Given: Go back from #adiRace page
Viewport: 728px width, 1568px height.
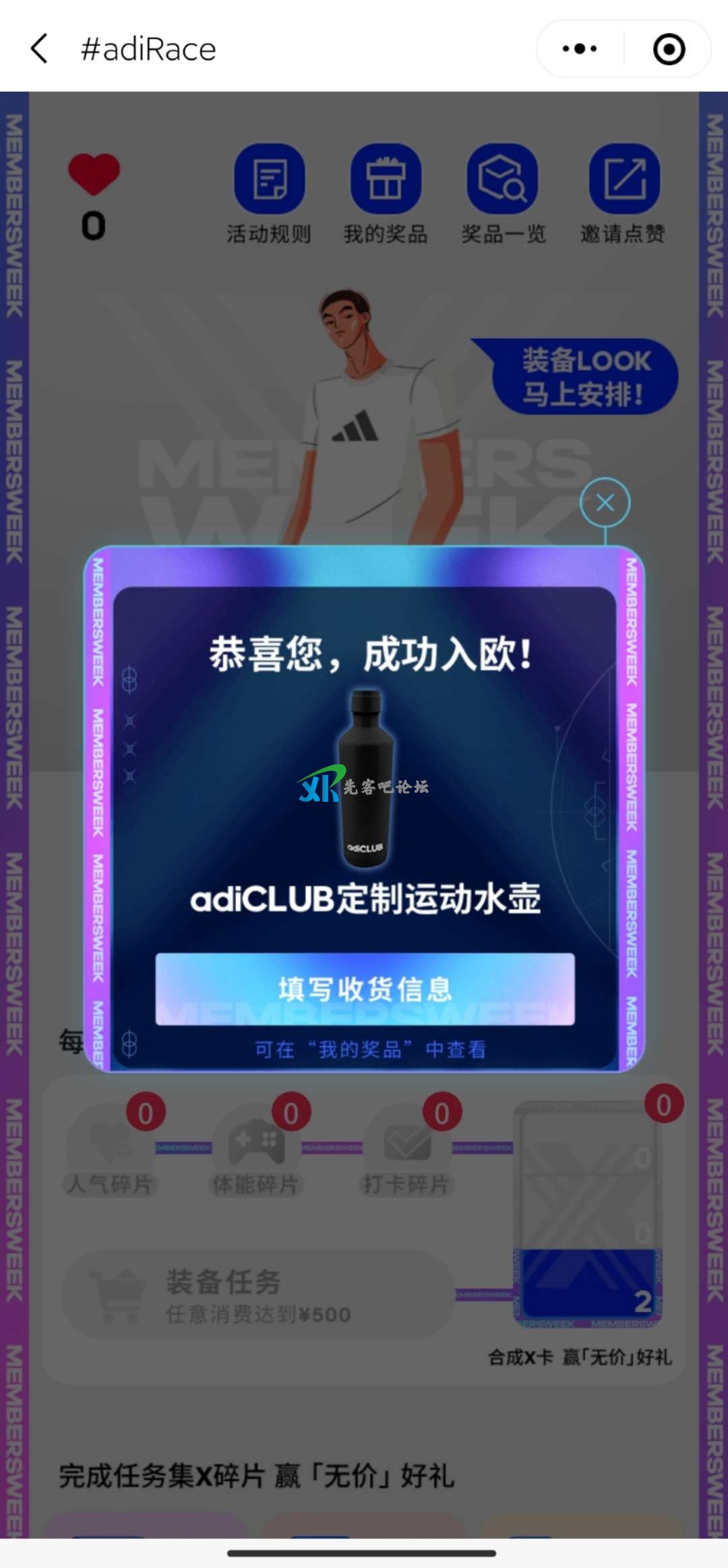Looking at the screenshot, I should pyautogui.click(x=39, y=49).
